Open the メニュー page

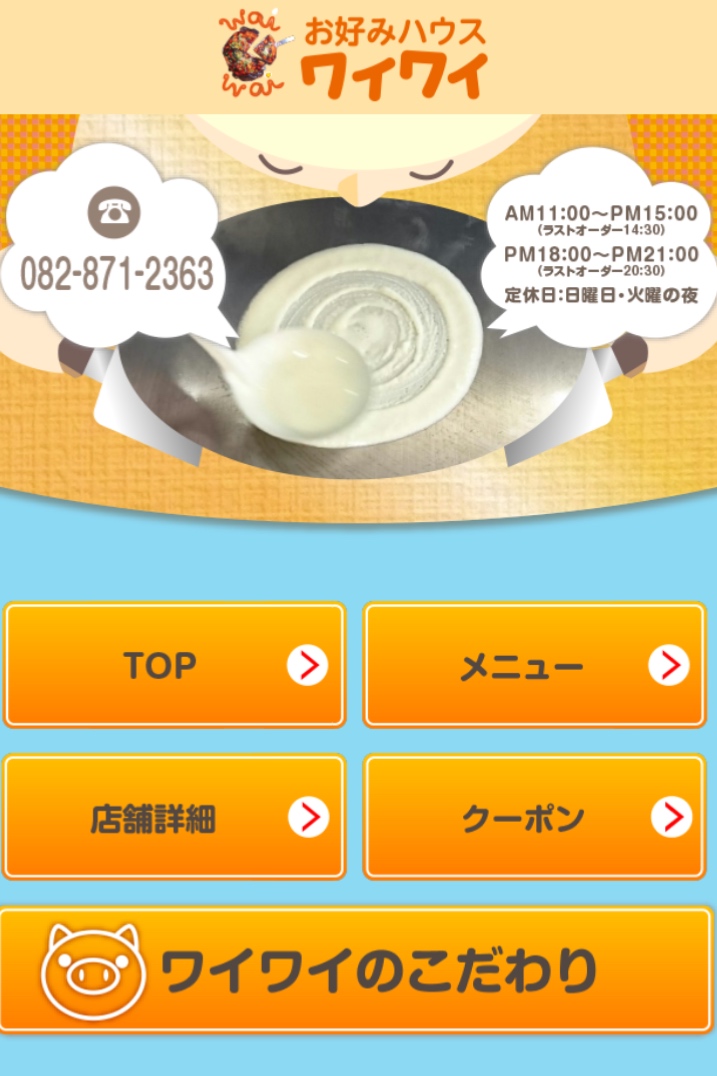[x=534, y=665]
